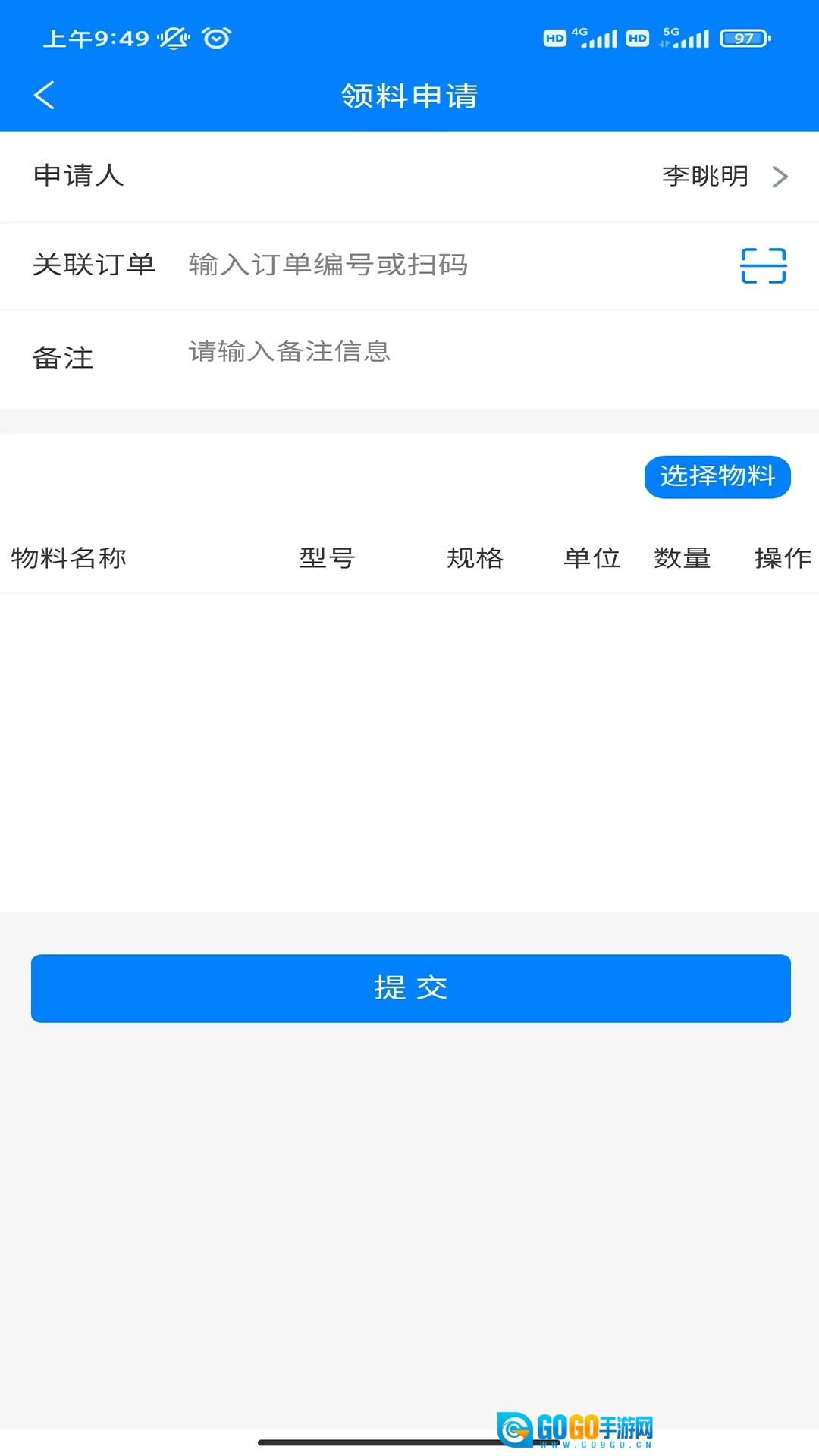This screenshot has width=819, height=1456.
Task: Tap the 选择物料 button
Action: 717,477
